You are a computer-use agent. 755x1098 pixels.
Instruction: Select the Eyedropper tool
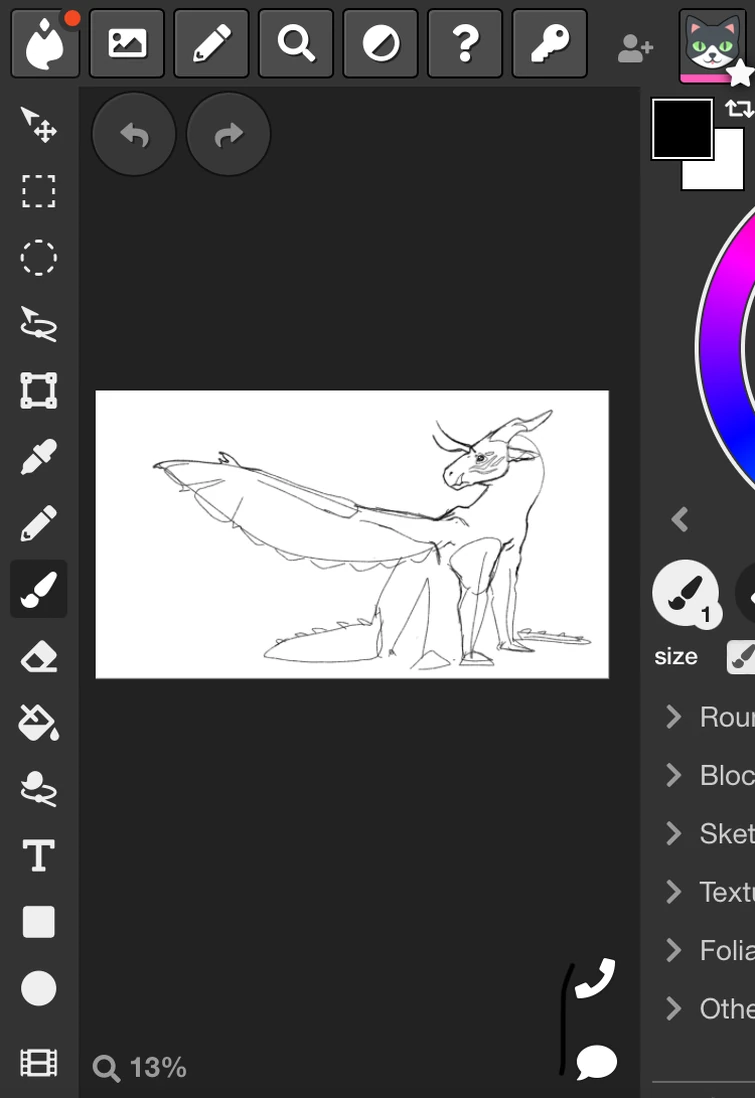click(x=38, y=456)
